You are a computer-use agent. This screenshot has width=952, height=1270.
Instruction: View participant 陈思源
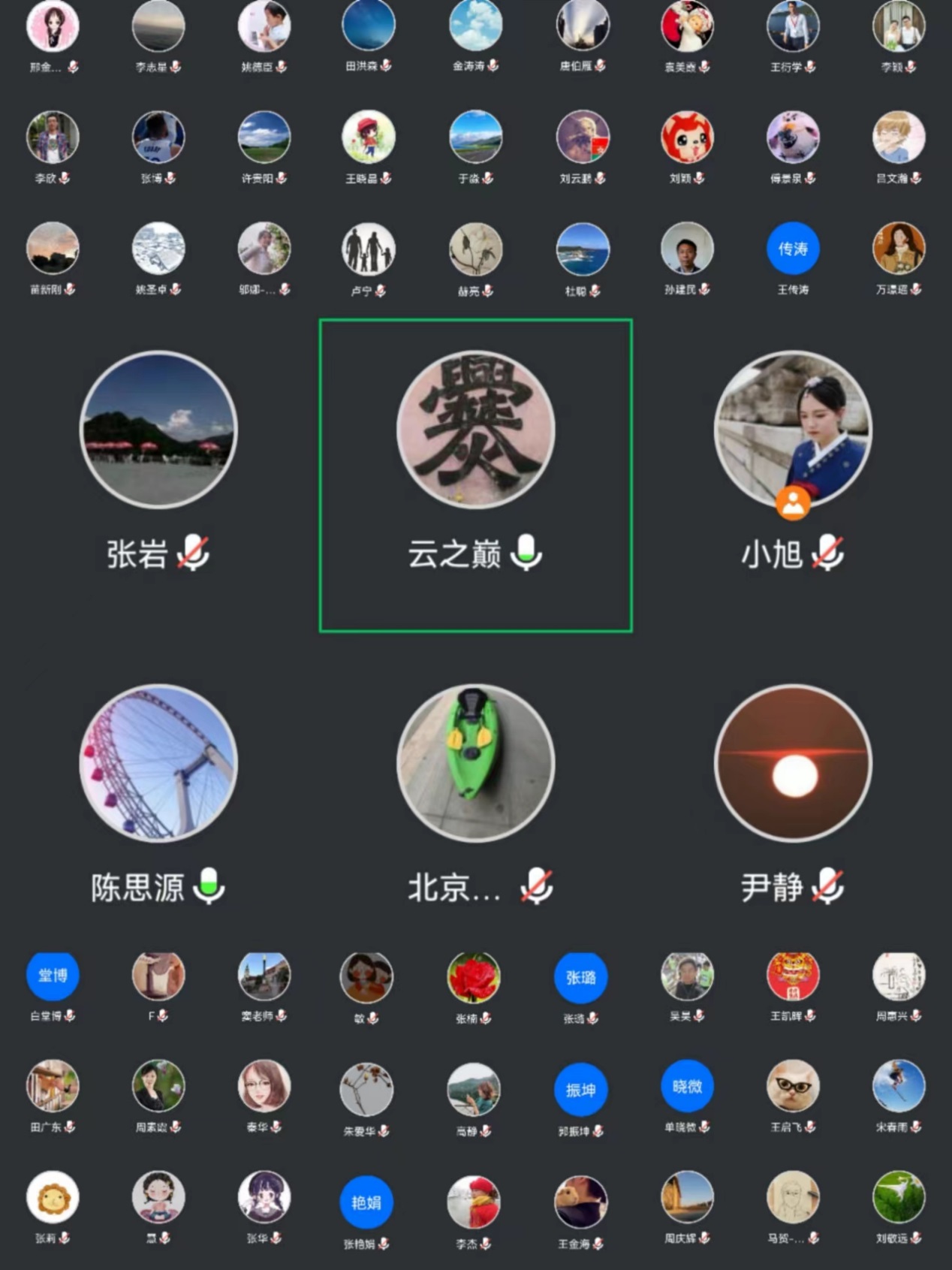(158, 763)
